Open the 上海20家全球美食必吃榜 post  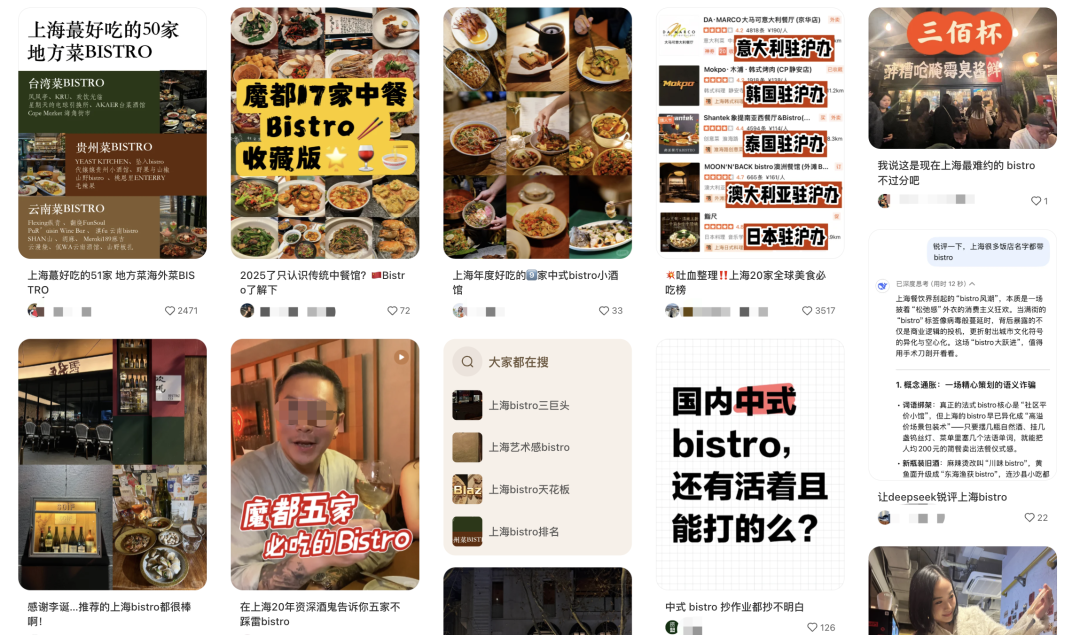[x=750, y=133]
